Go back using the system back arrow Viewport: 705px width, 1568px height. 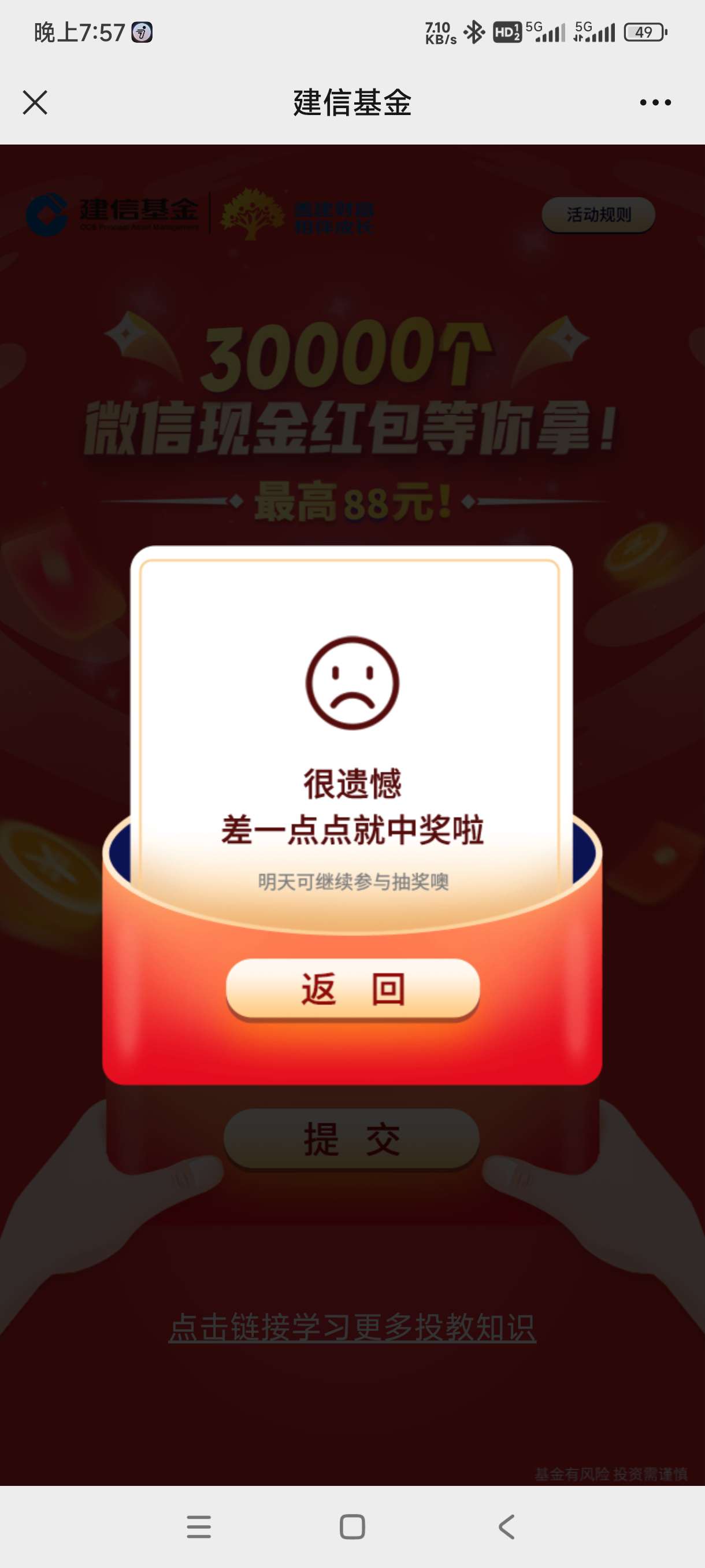506,1526
